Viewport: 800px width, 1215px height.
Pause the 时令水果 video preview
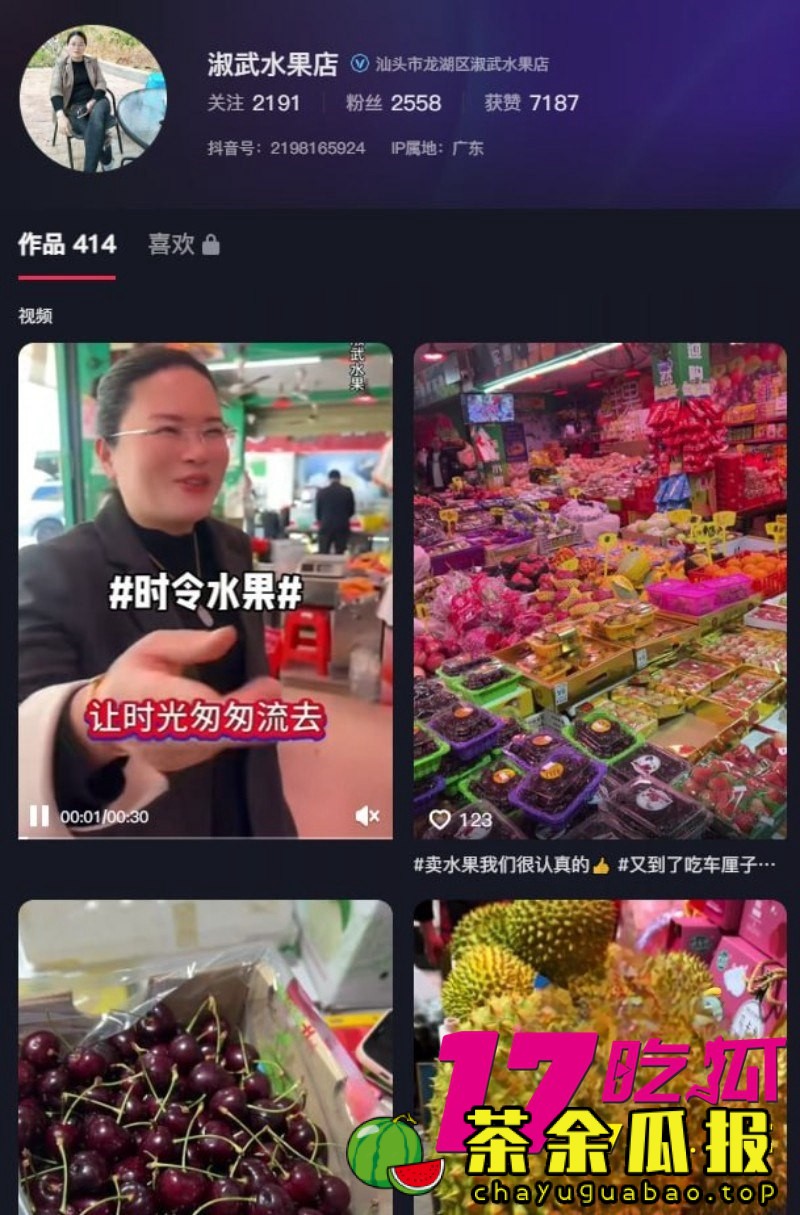coord(39,816)
